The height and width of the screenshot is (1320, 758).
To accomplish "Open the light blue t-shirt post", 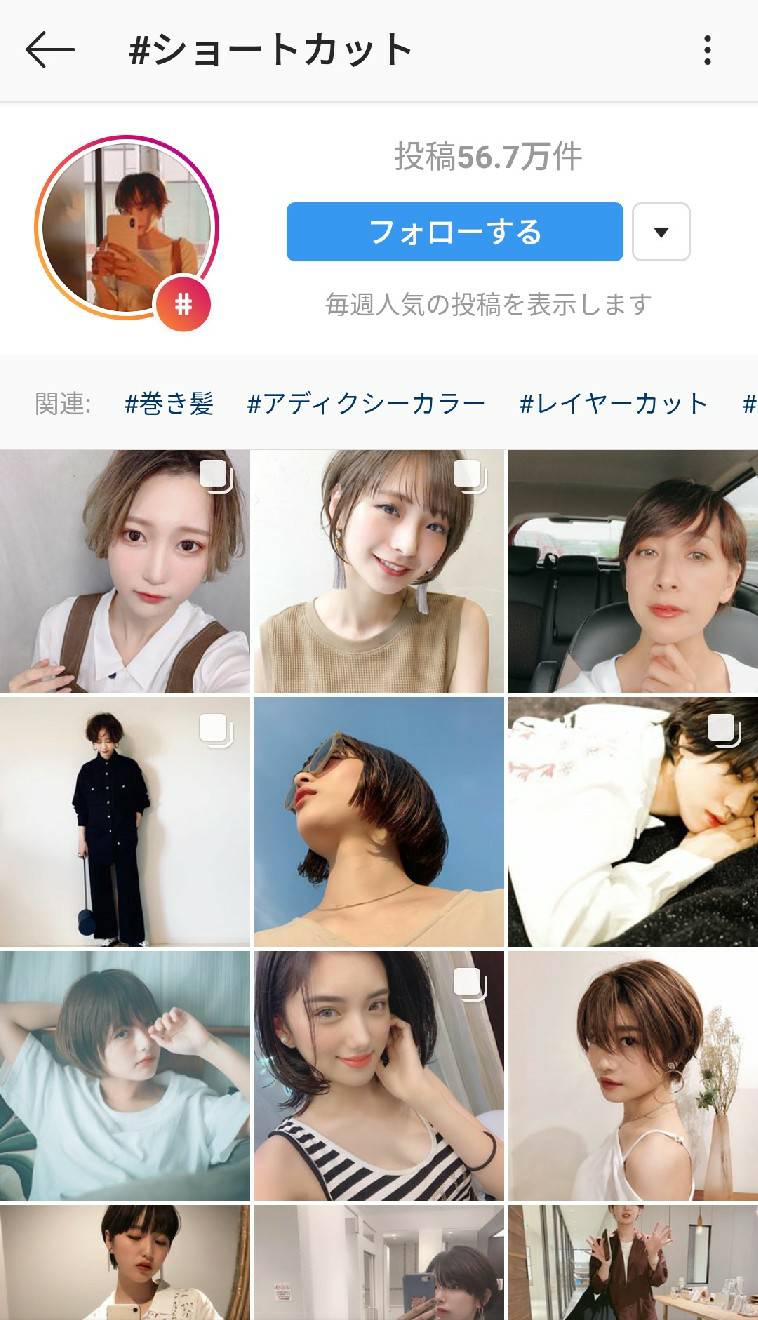I will 125,1075.
